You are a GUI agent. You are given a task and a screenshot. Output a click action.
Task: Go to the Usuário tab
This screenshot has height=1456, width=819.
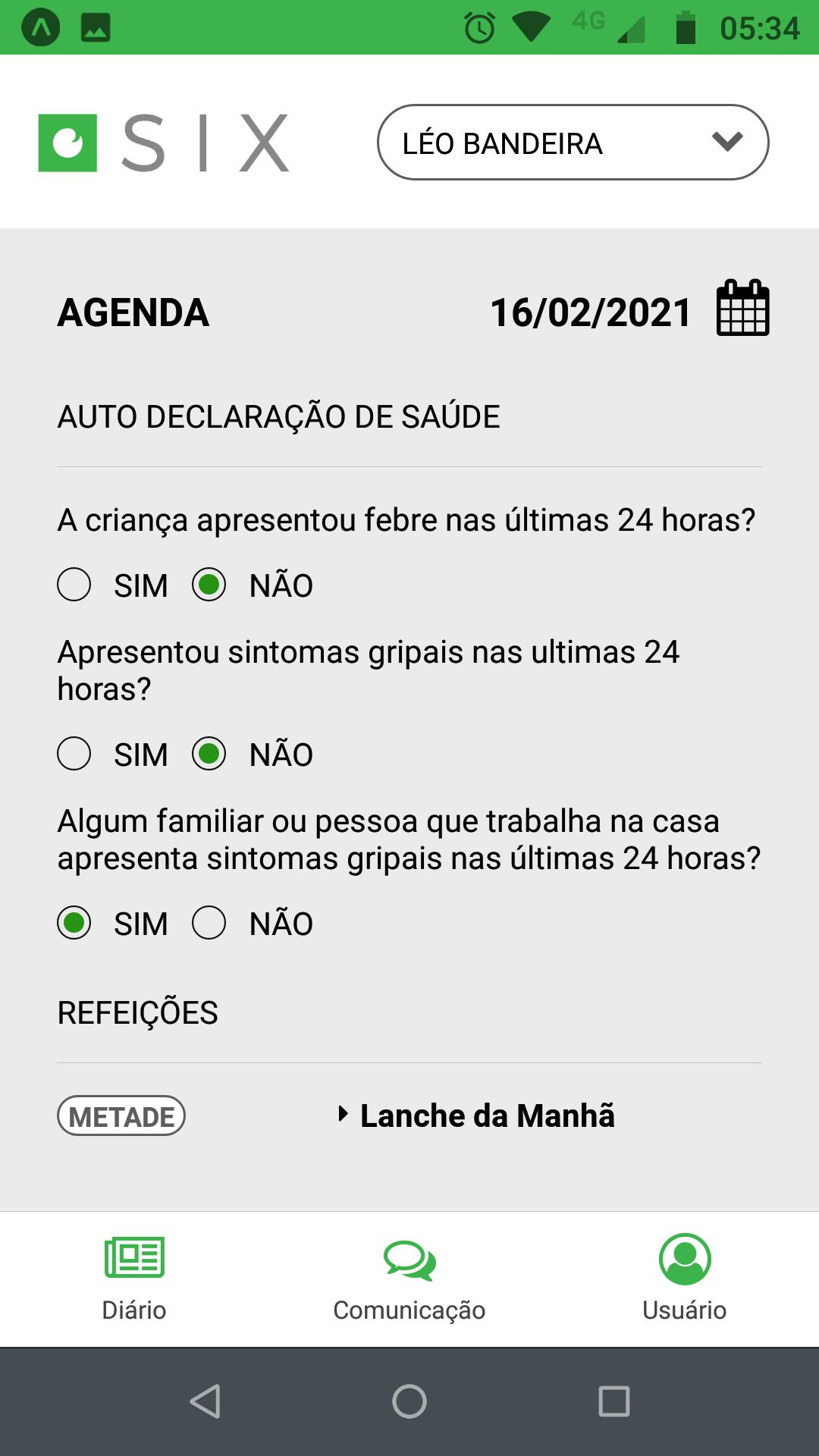coord(685,1277)
